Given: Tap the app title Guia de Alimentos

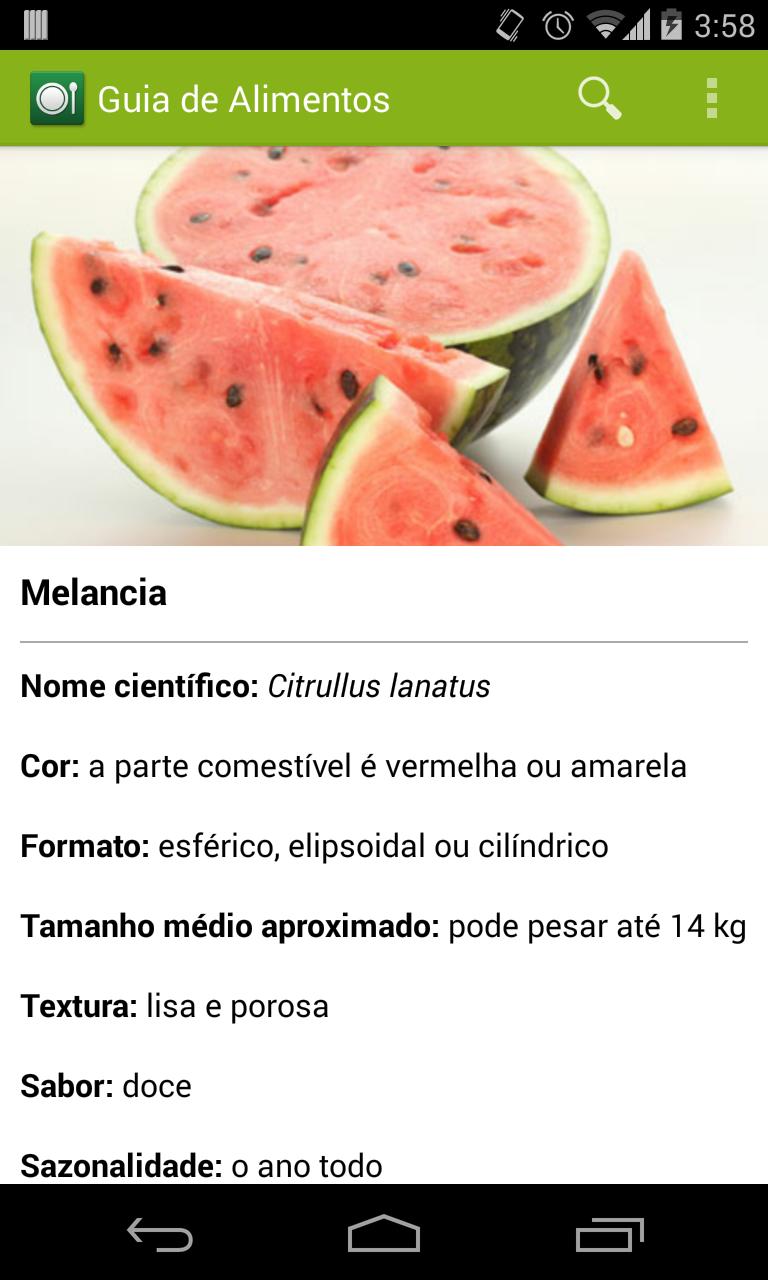Looking at the screenshot, I should tap(244, 98).
